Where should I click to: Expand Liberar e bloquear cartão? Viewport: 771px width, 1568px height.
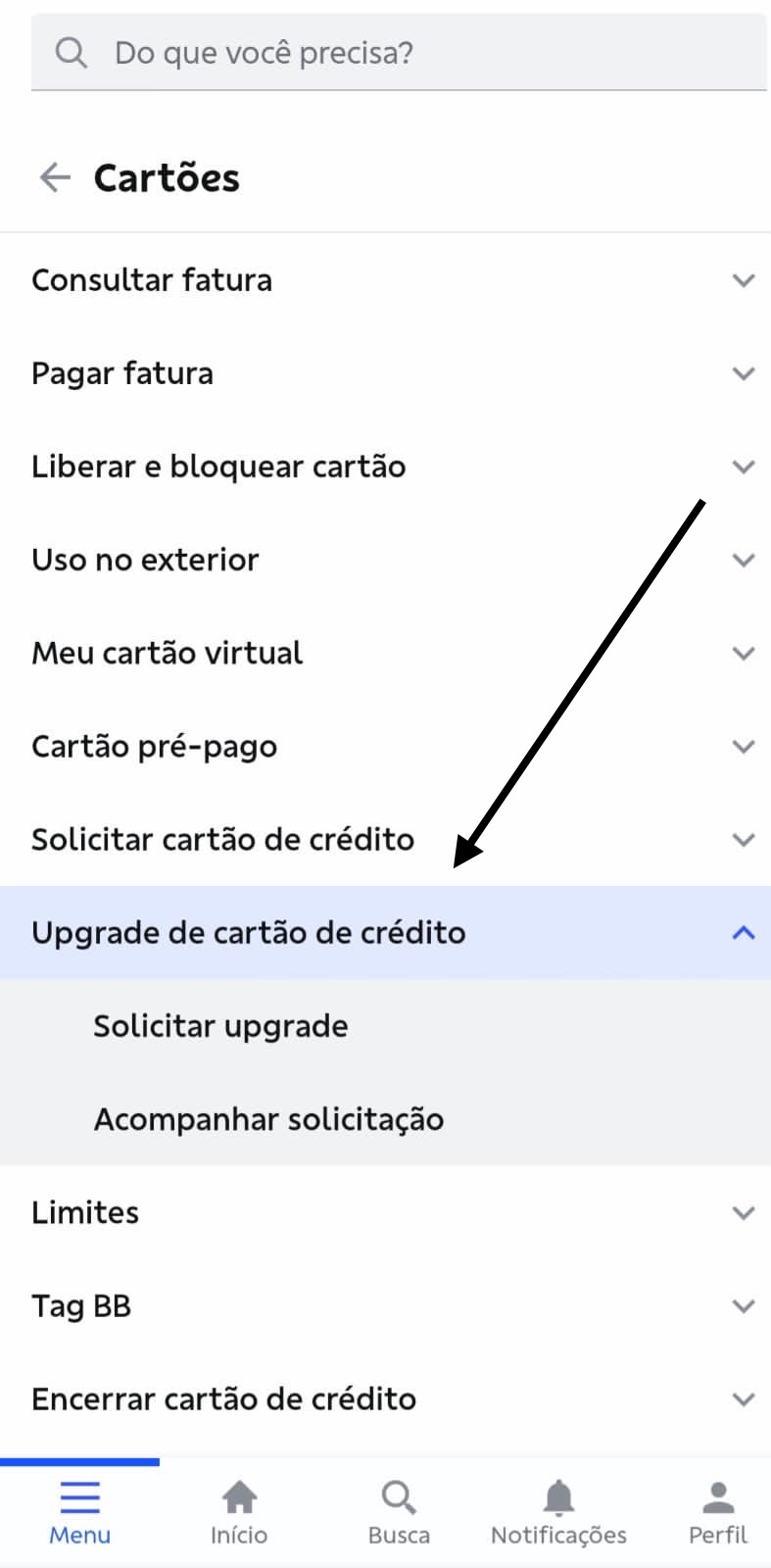[385, 466]
